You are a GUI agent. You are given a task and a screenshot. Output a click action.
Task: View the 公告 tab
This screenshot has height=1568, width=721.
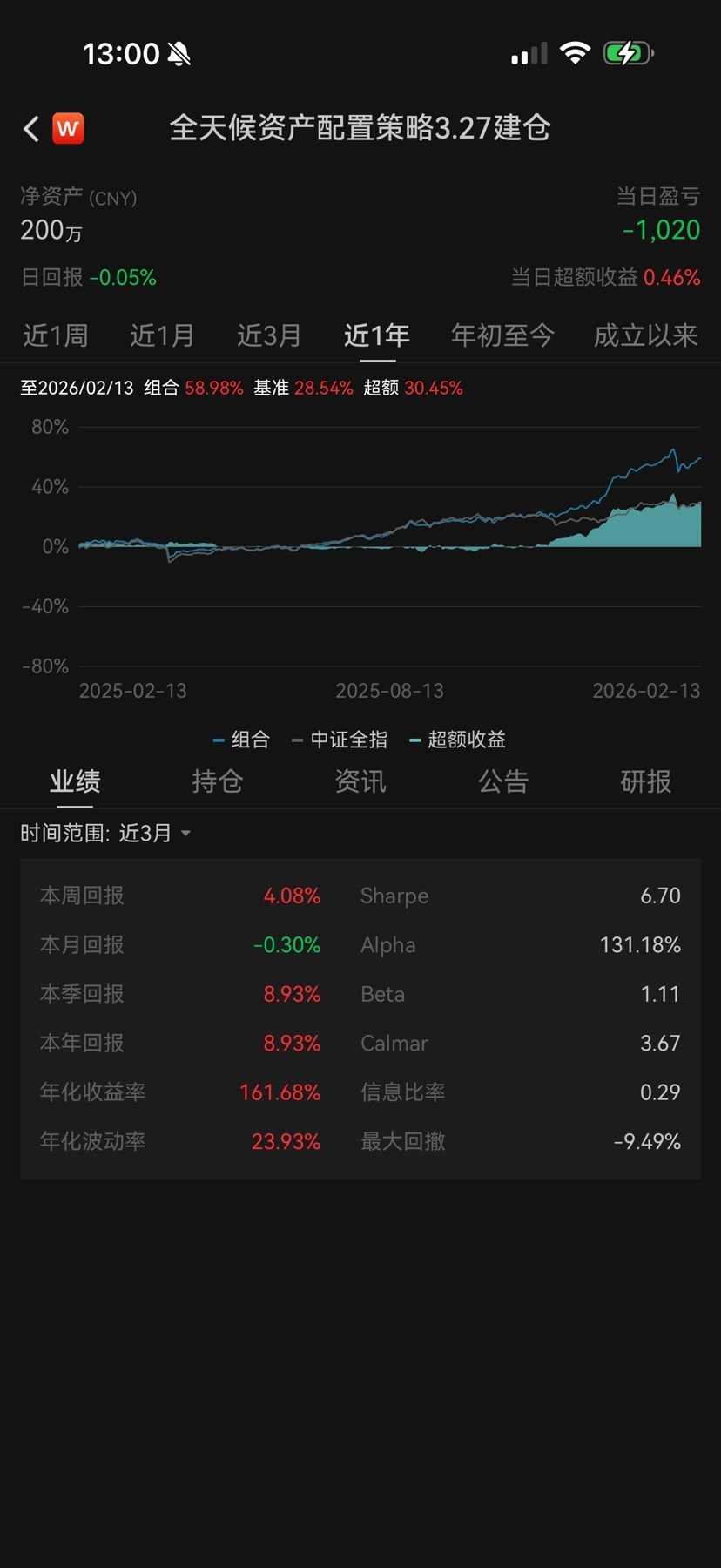point(502,781)
